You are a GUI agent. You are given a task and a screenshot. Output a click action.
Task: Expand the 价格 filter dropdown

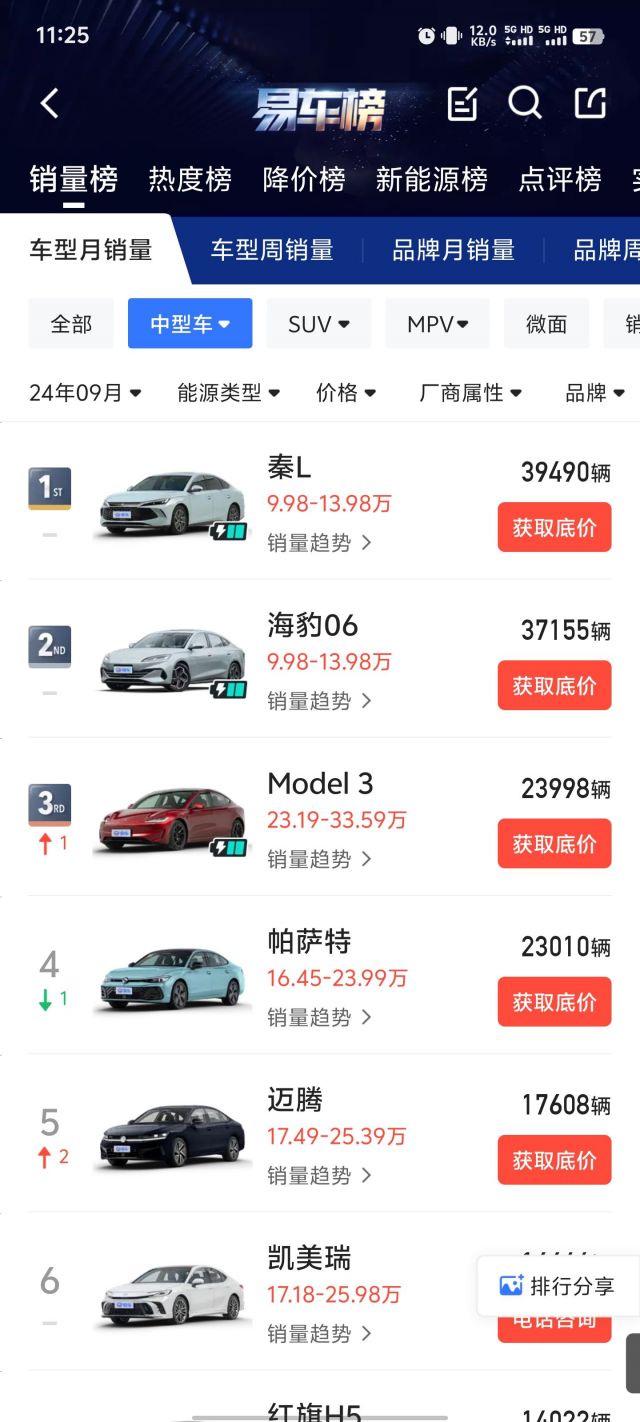(346, 393)
